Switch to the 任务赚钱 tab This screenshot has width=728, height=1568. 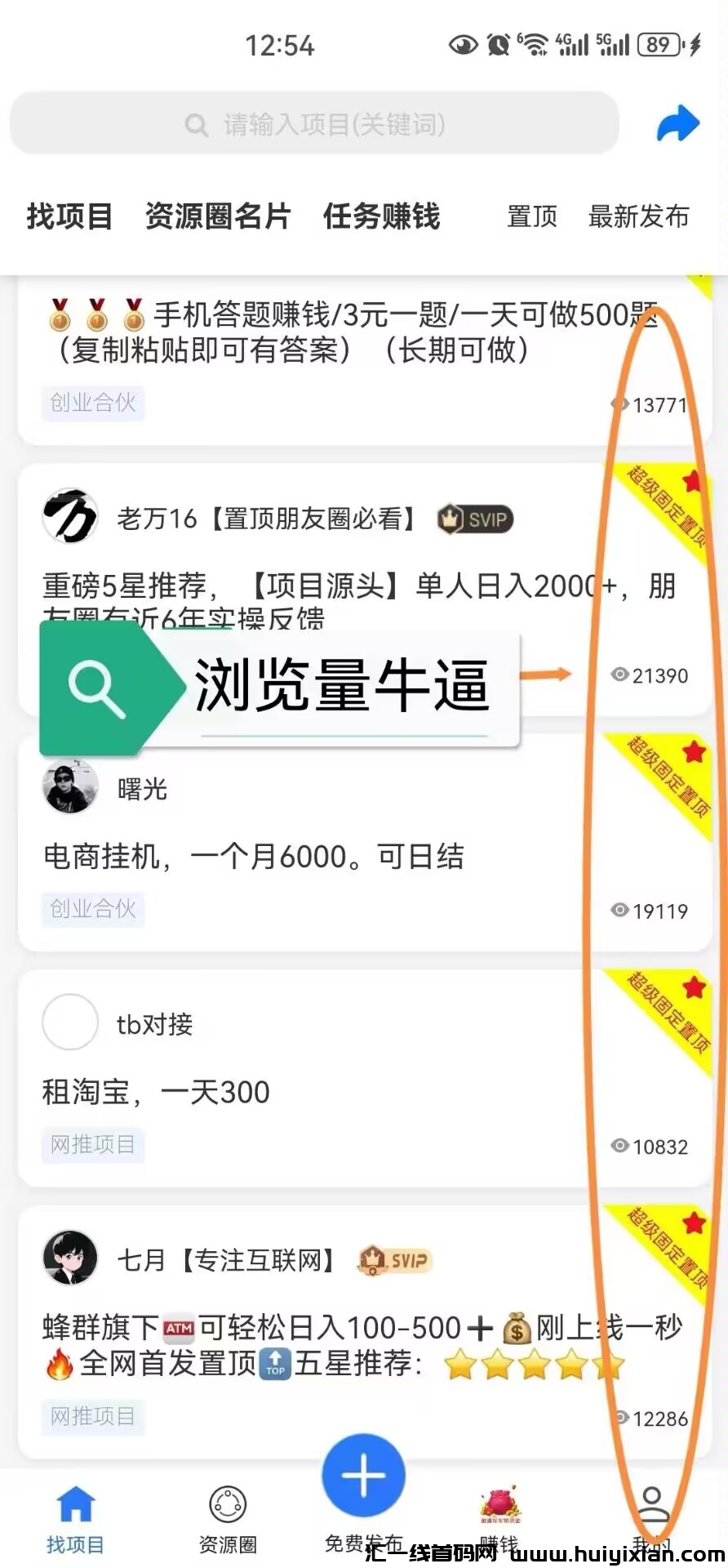coord(380,217)
